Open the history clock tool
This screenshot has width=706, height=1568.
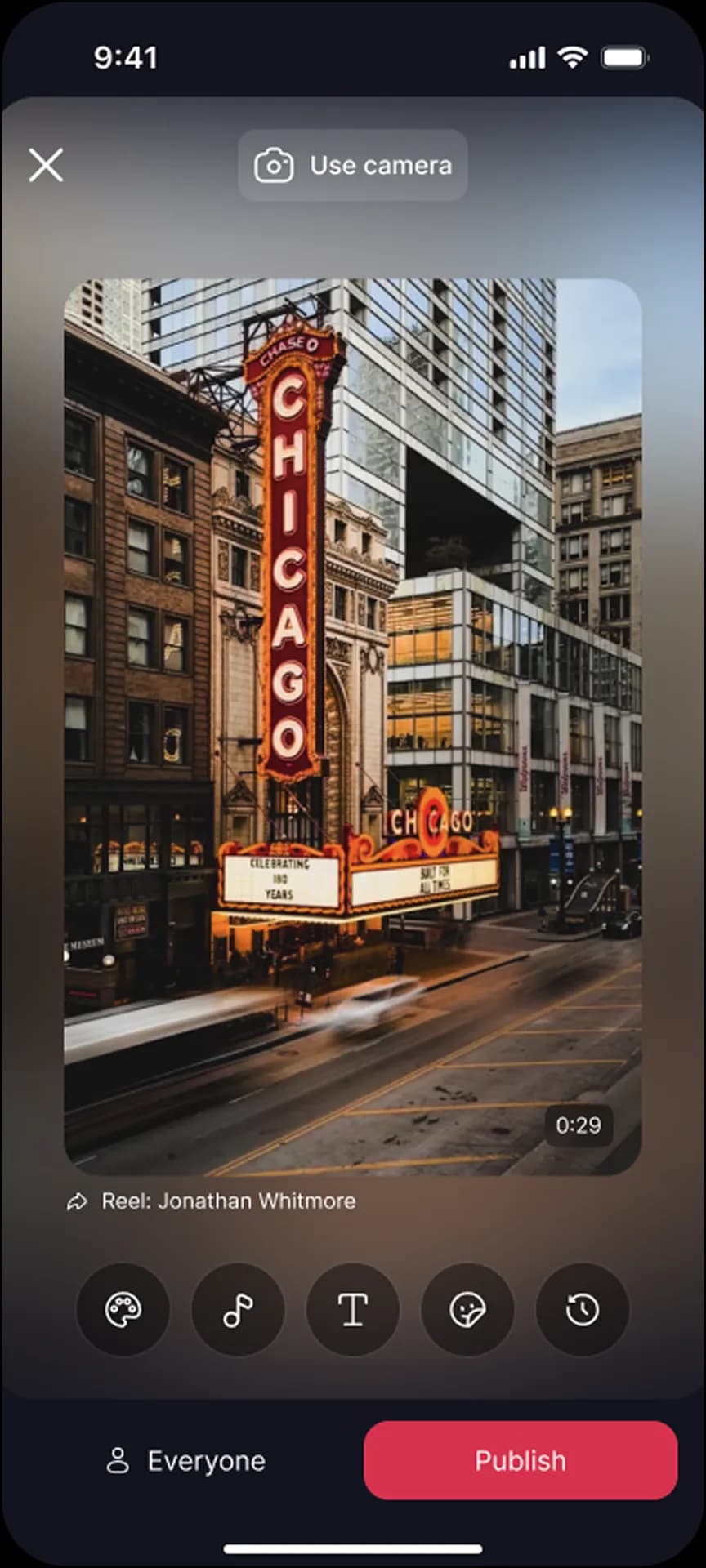583,1310
